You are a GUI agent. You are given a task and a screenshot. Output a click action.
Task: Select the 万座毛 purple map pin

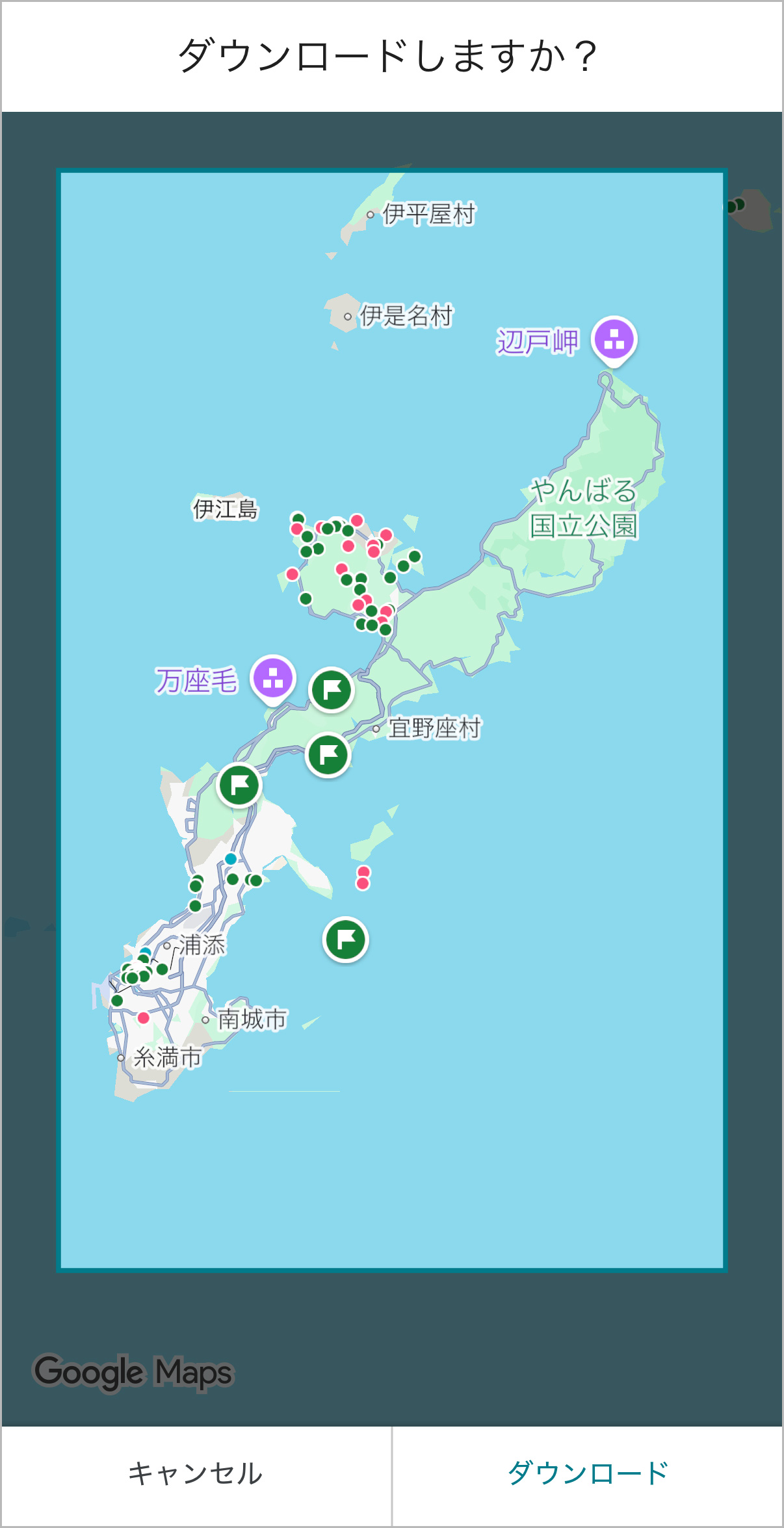click(273, 678)
